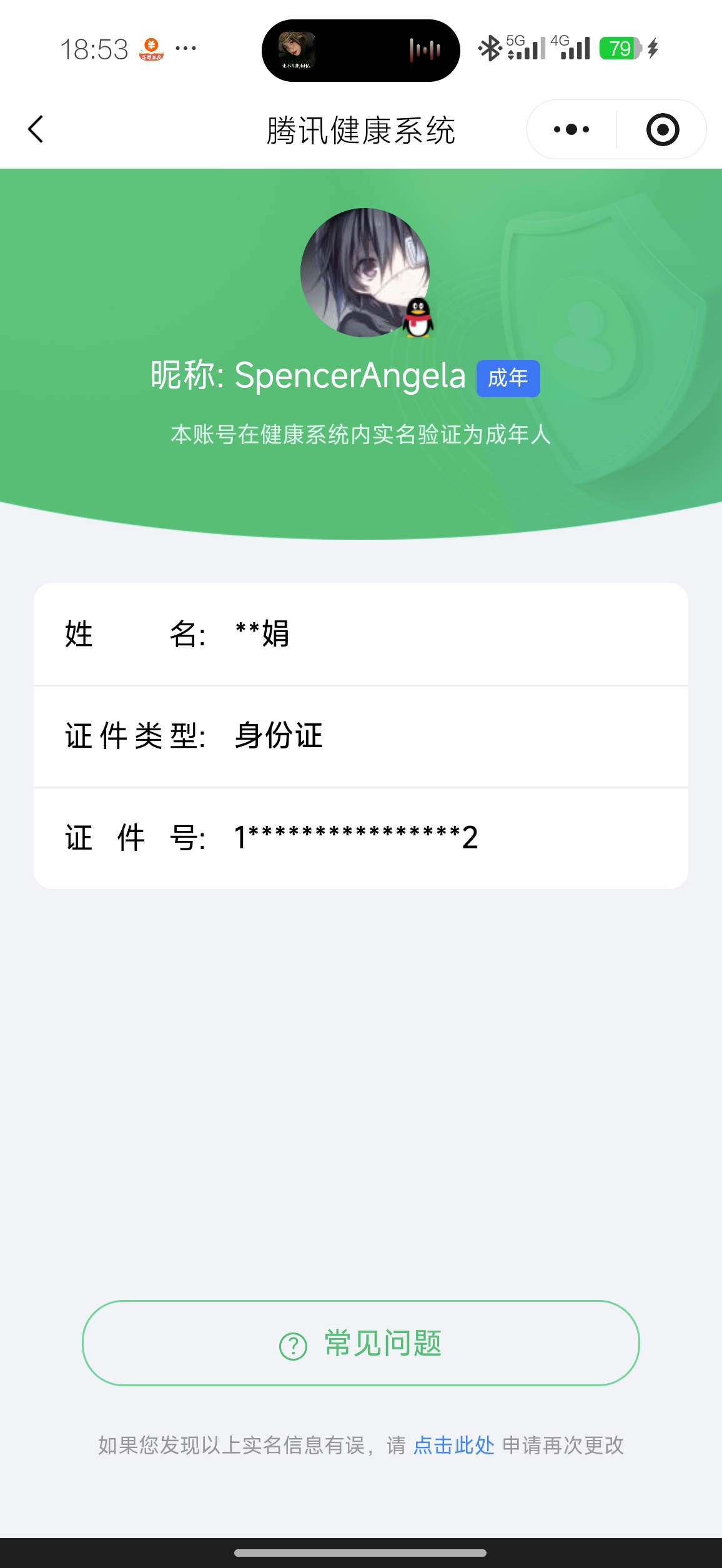
Task: Tap the charging bolt indicator
Action: (653, 46)
